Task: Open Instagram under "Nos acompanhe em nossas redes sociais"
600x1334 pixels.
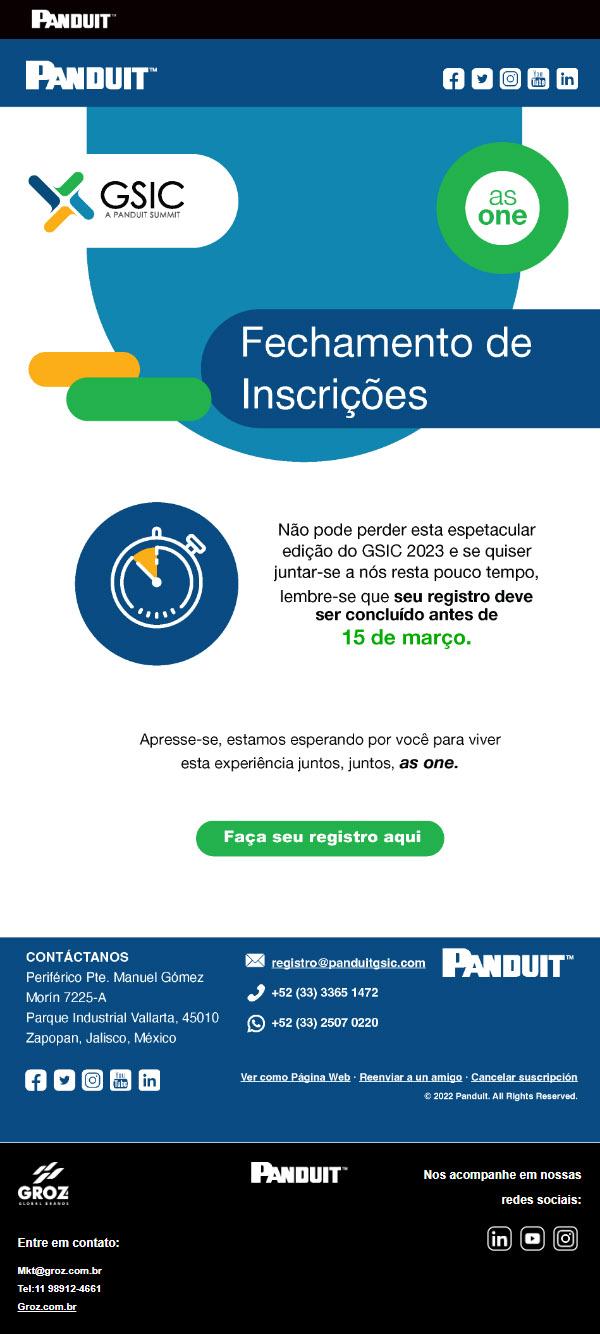Action: click(565, 1239)
